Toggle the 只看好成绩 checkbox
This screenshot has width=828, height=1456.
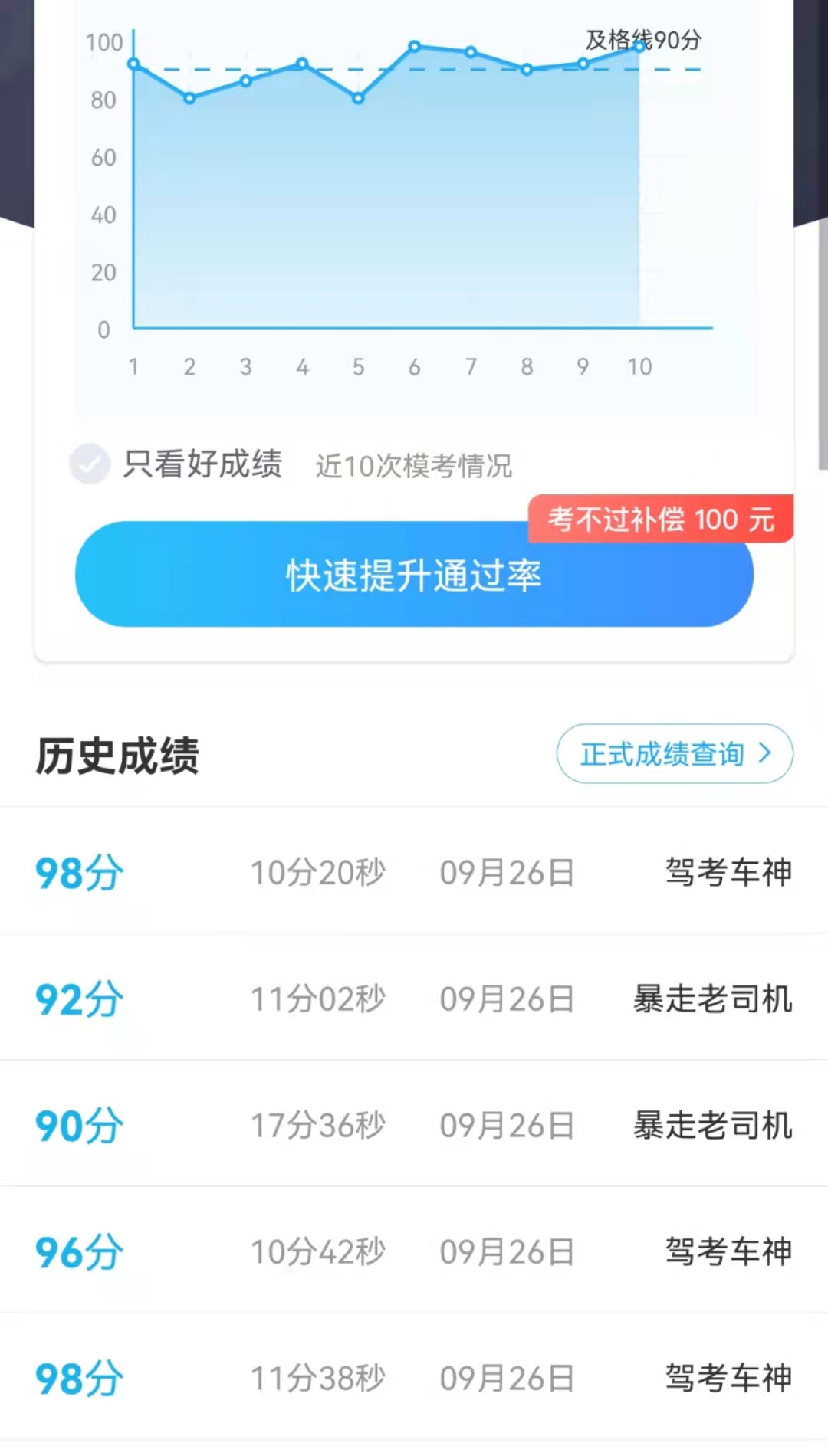[x=90, y=464]
